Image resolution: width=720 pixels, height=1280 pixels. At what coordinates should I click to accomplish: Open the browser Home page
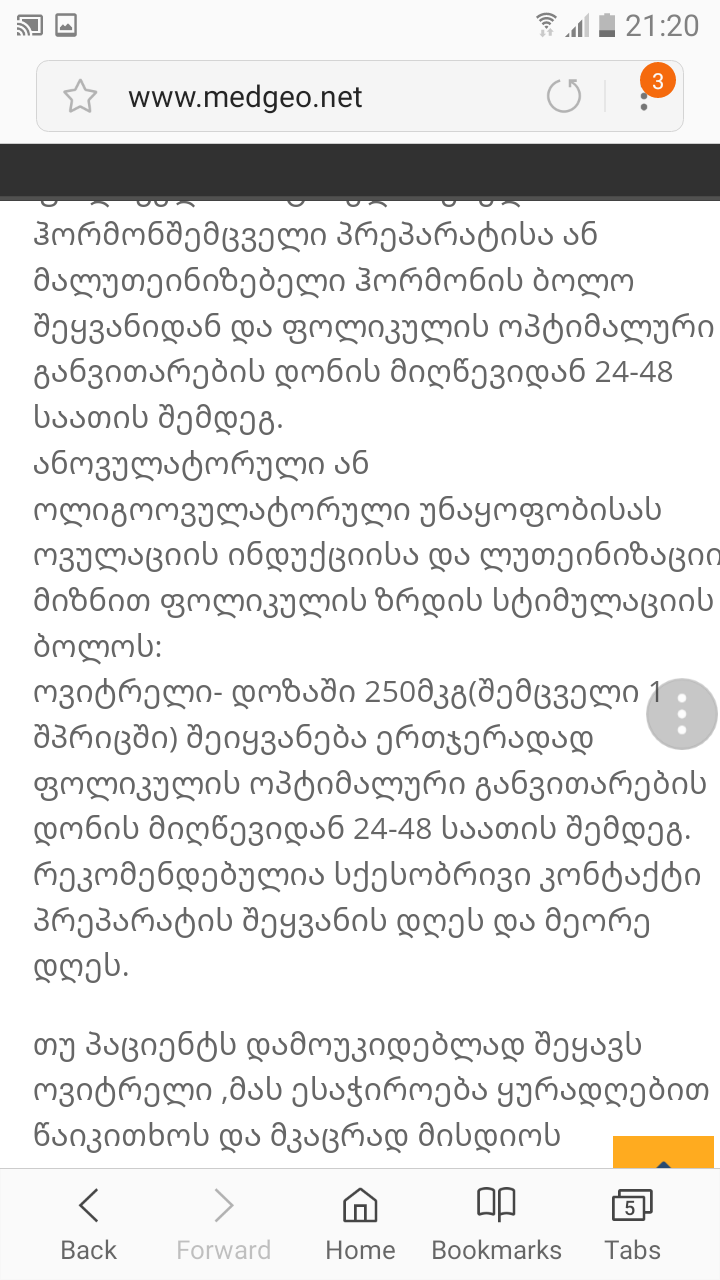(x=360, y=1224)
